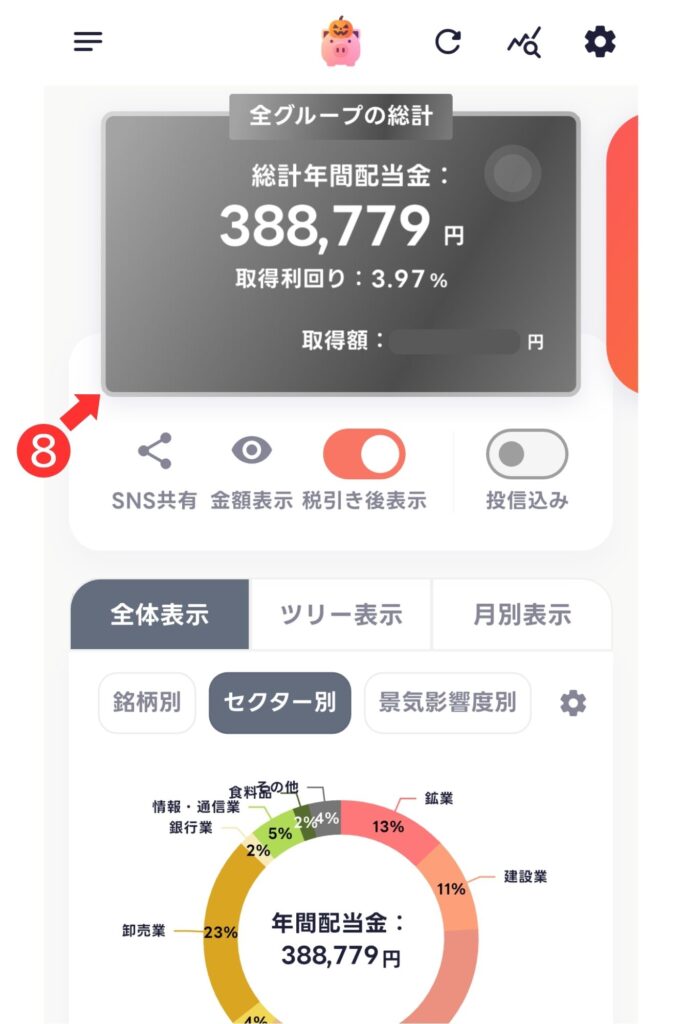
Task: Open chart settings gear beside chips
Action: tap(573, 704)
